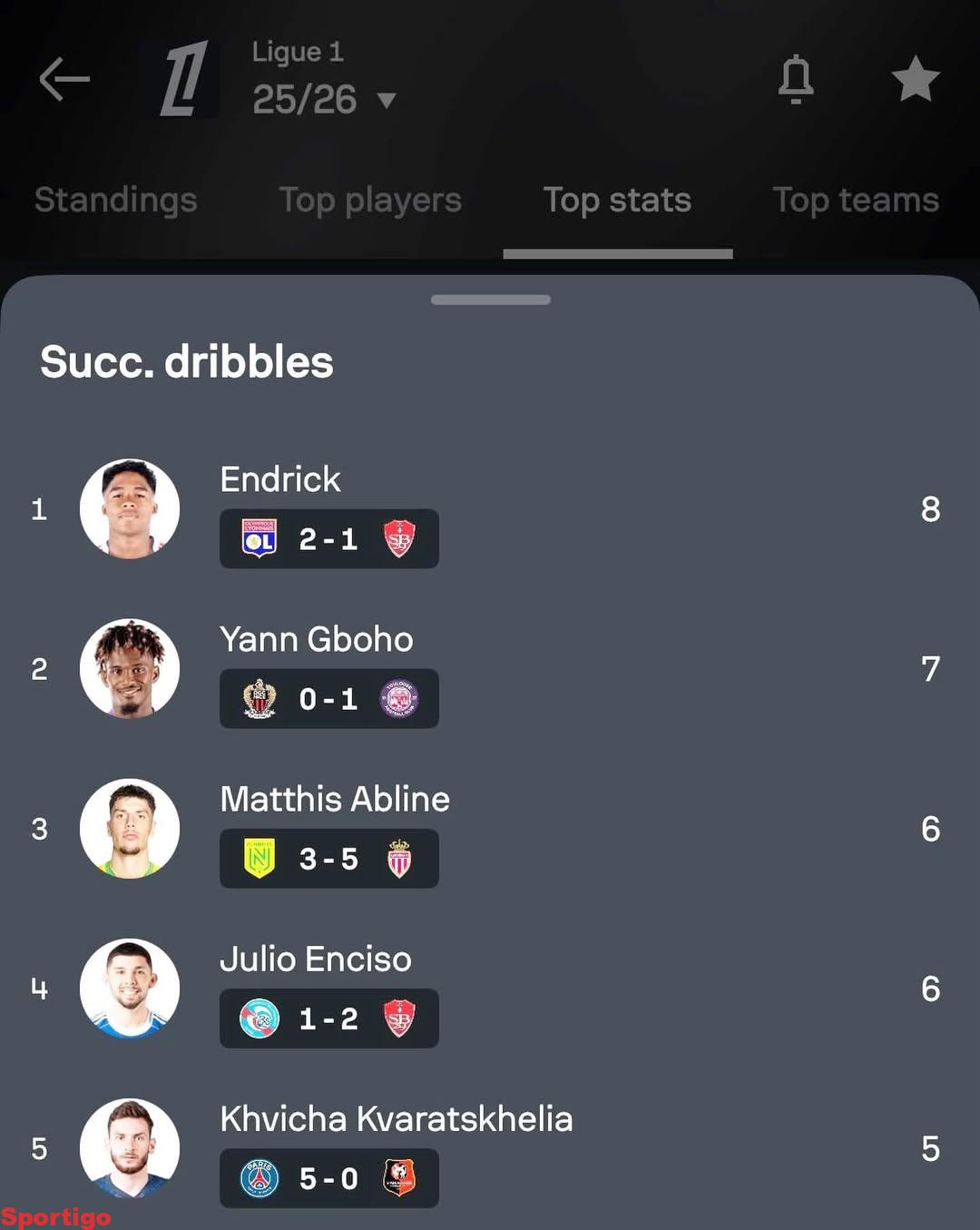Switch to the Standings tab
Image resolution: width=980 pixels, height=1230 pixels.
click(116, 200)
